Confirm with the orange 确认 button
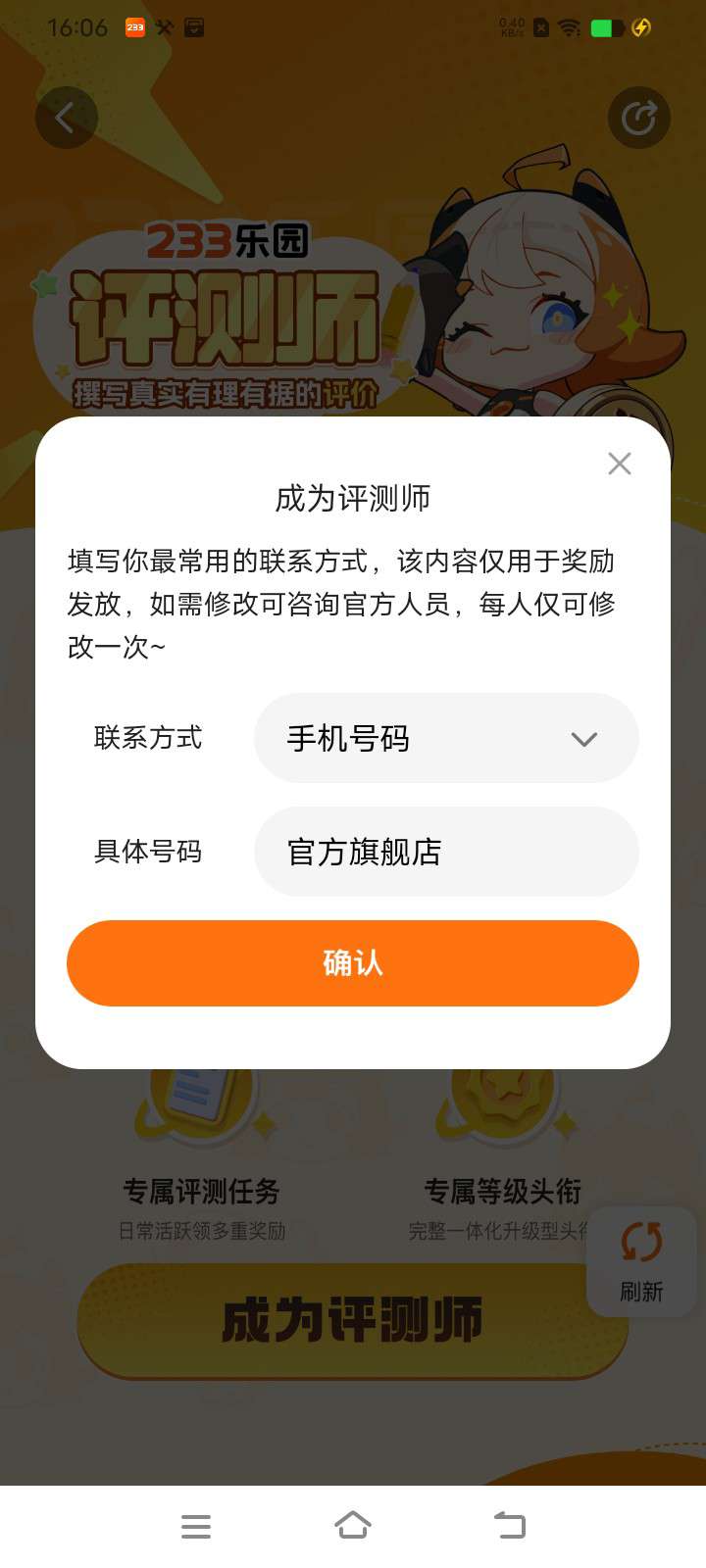 tap(353, 962)
